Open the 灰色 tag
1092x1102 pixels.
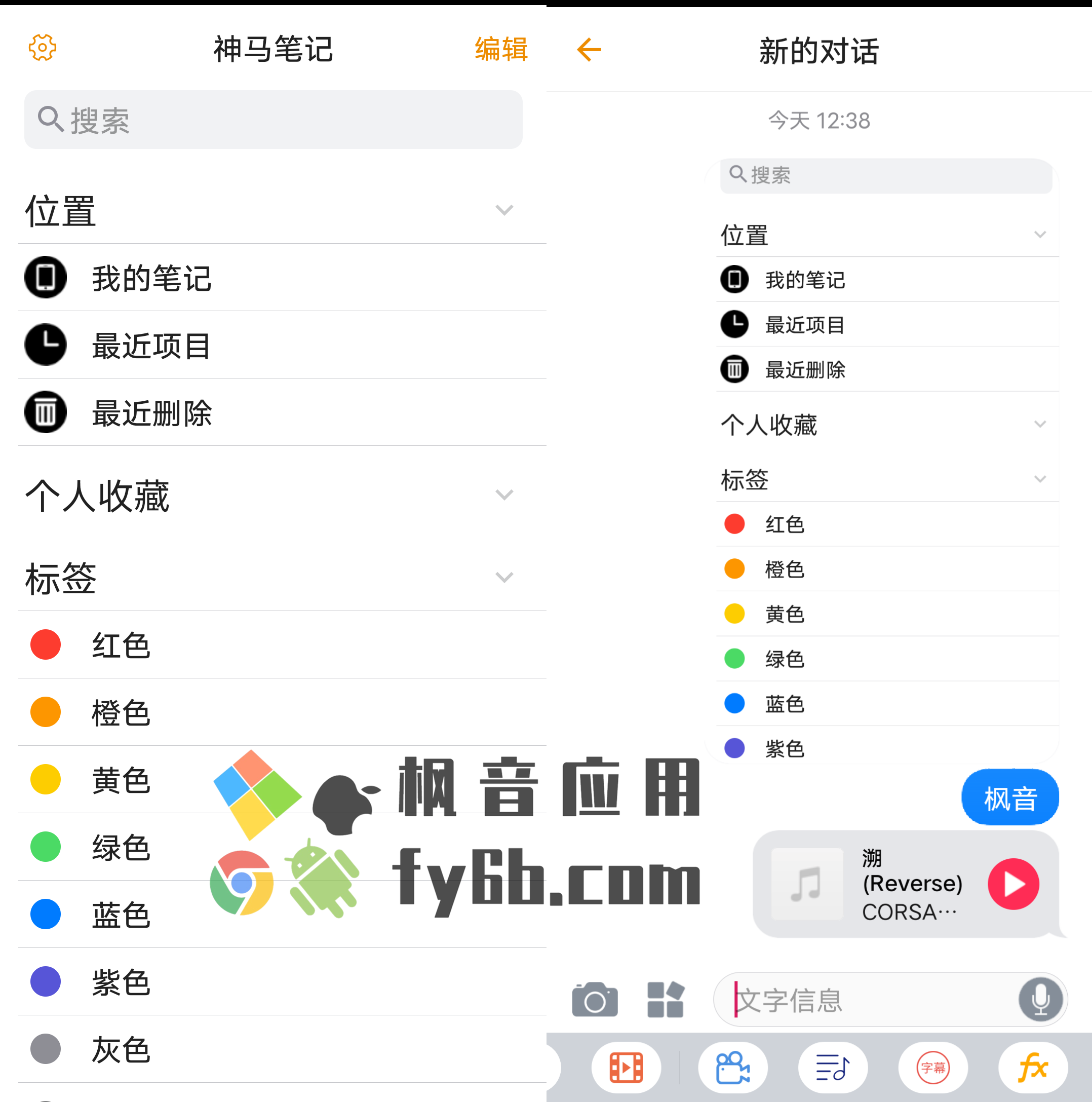click(121, 1049)
